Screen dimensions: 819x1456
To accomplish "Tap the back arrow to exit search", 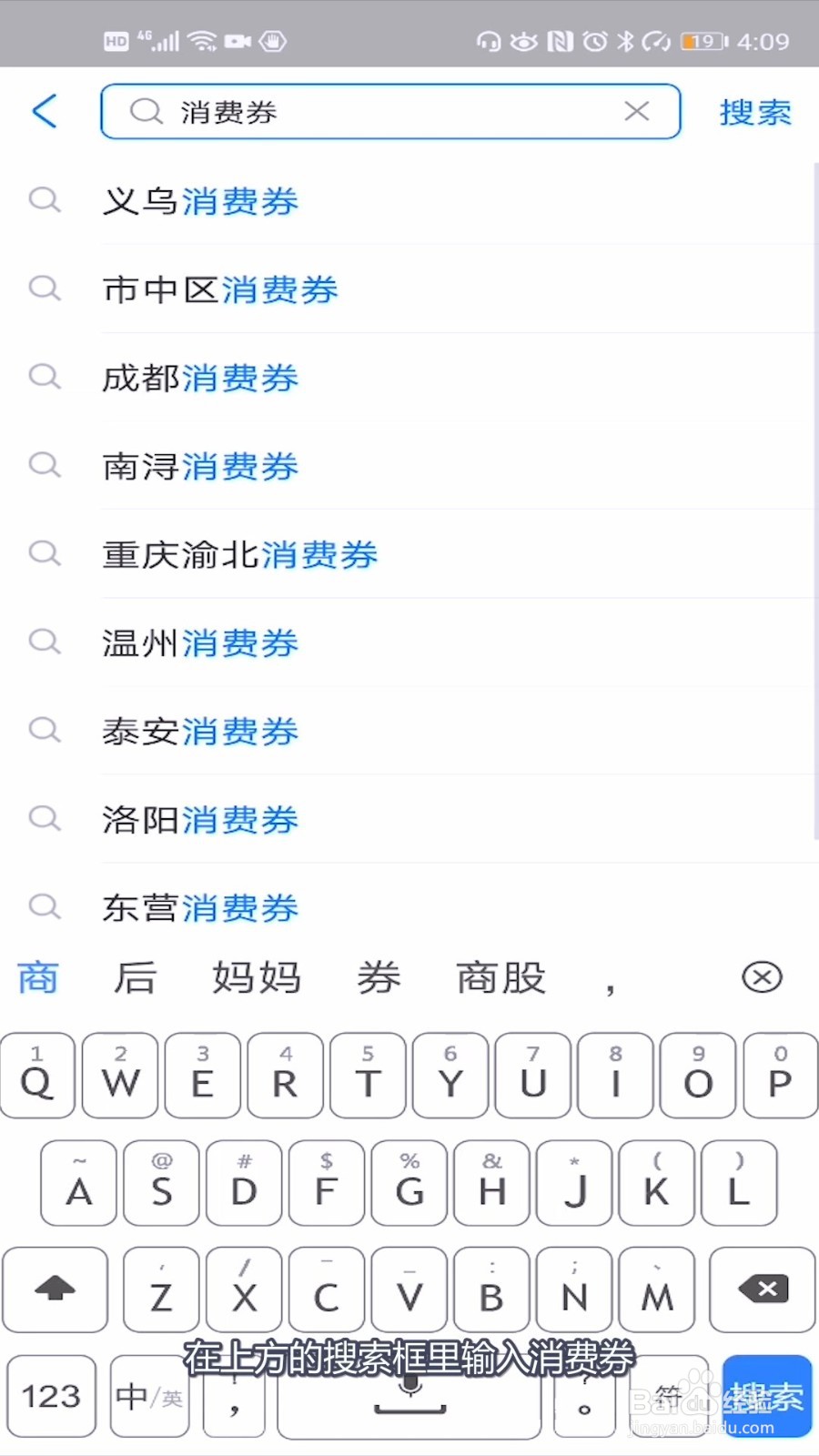I will tap(45, 111).
